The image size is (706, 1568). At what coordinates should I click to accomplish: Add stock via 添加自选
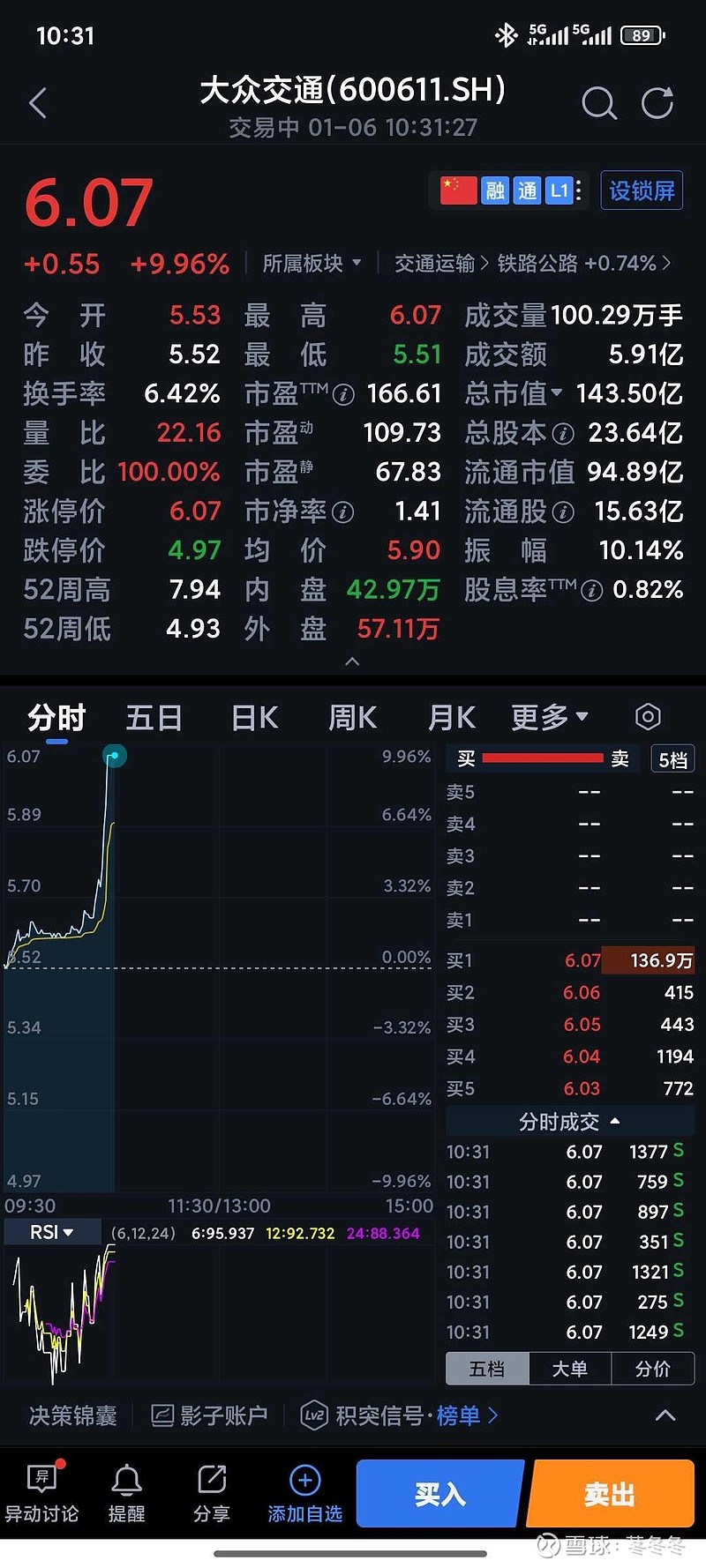(304, 1495)
